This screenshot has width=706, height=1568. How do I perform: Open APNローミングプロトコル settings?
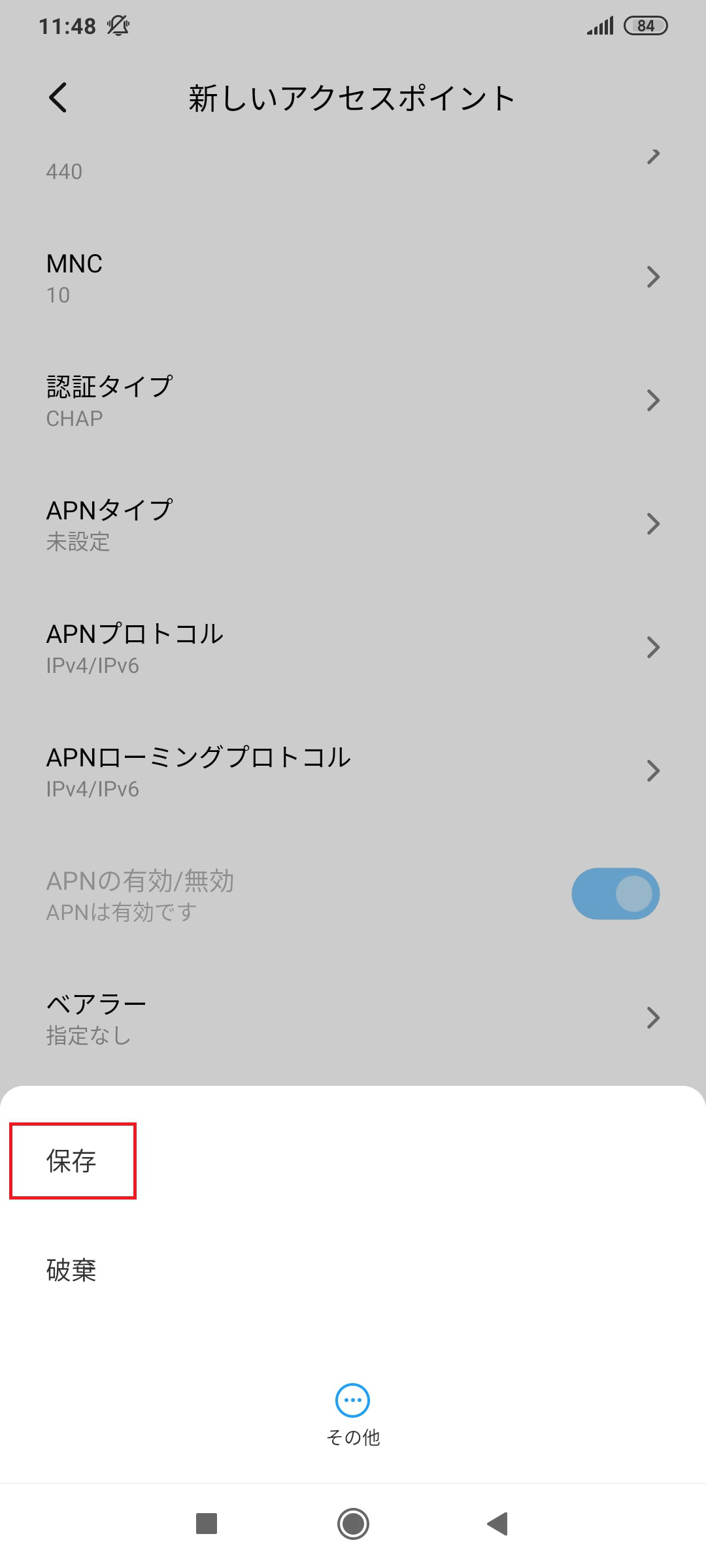[x=353, y=771]
